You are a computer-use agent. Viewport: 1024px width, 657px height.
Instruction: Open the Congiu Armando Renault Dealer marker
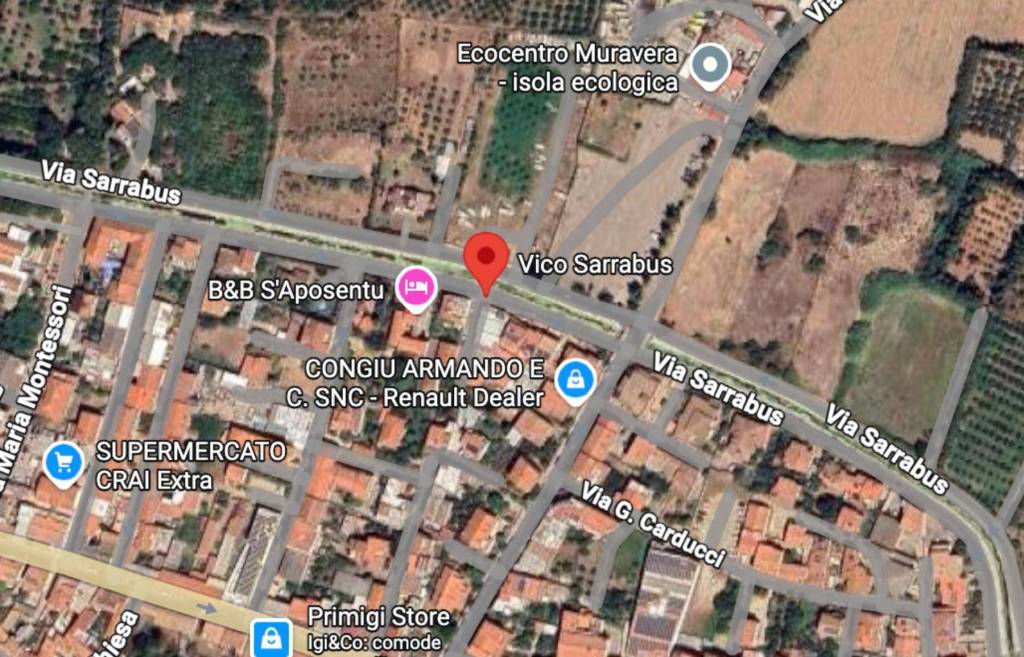point(576,380)
